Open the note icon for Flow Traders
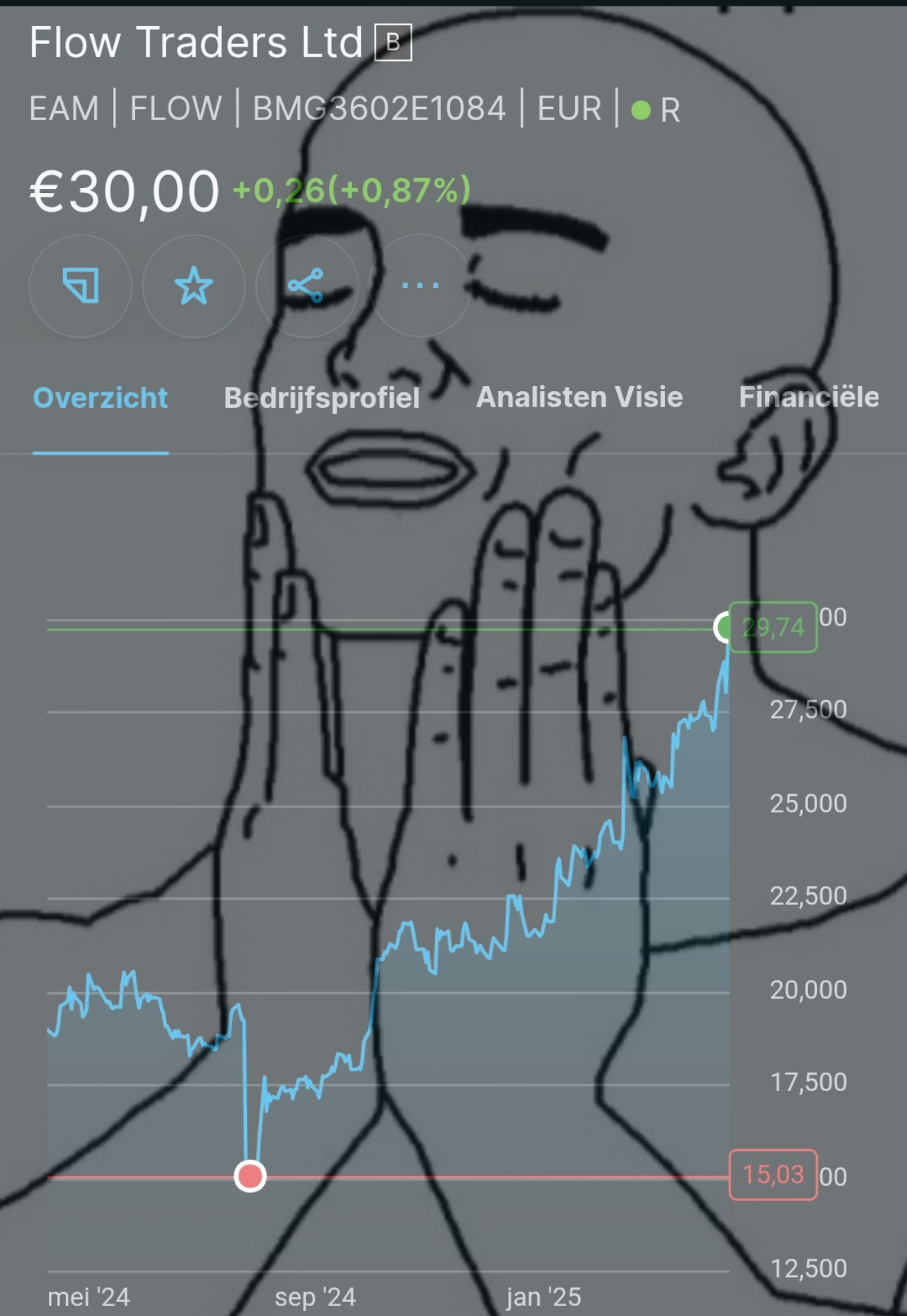 [81, 286]
